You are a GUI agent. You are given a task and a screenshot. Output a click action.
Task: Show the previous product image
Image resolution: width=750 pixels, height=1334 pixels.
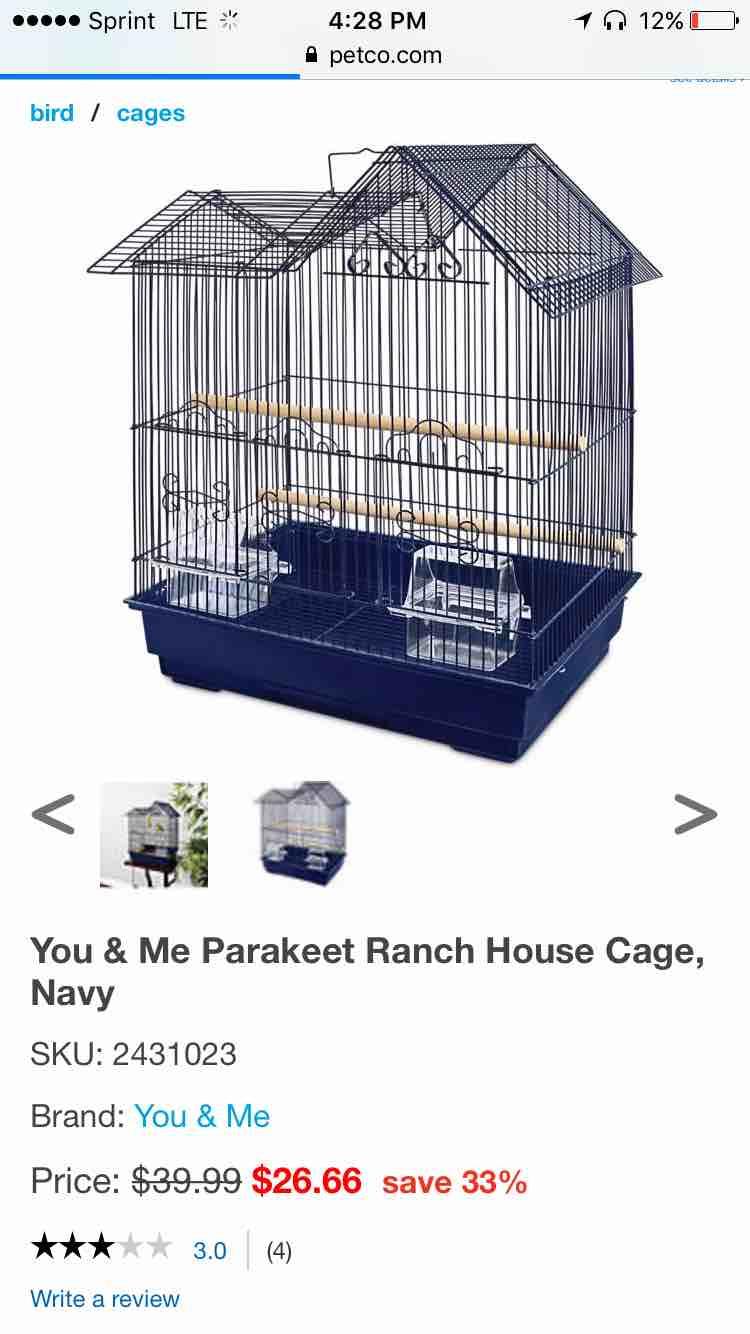click(x=53, y=814)
